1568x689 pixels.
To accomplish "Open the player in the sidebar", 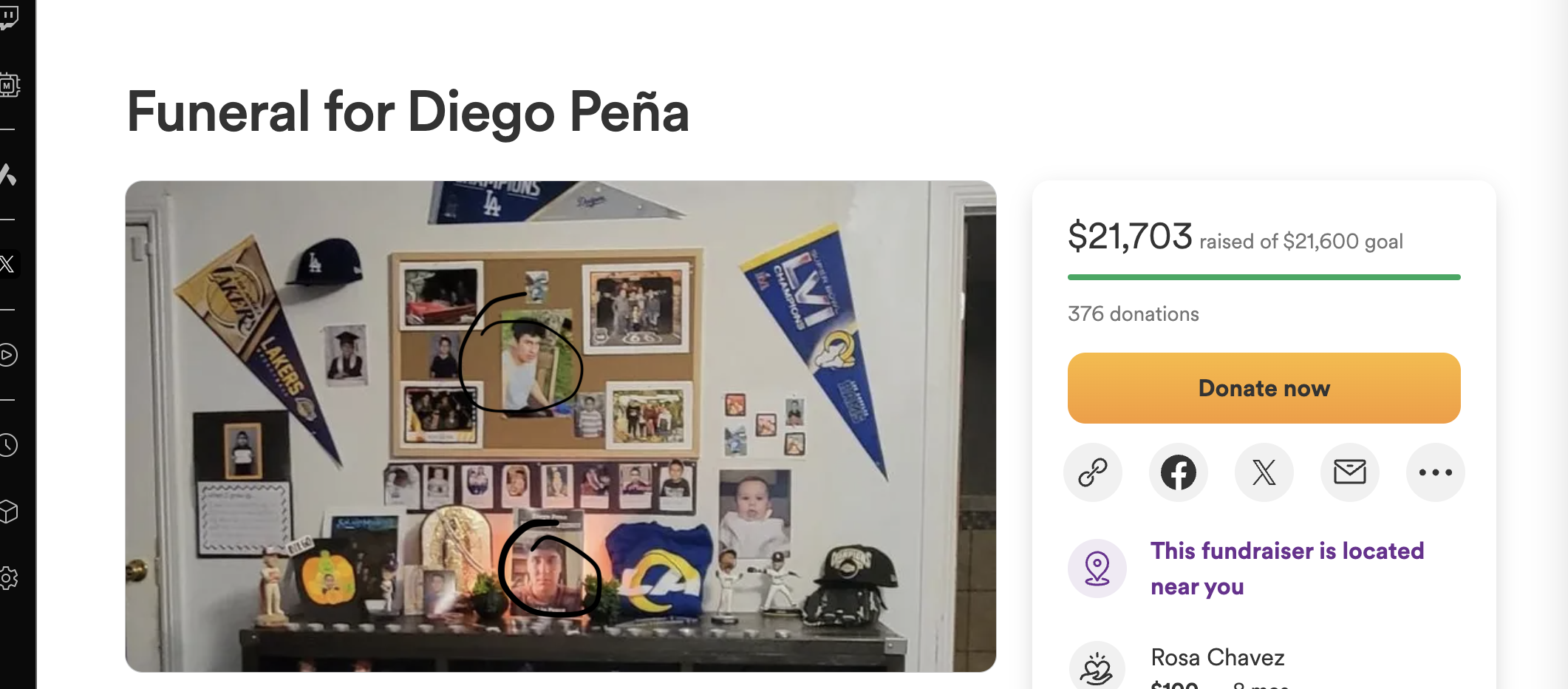I will pos(9,356).
